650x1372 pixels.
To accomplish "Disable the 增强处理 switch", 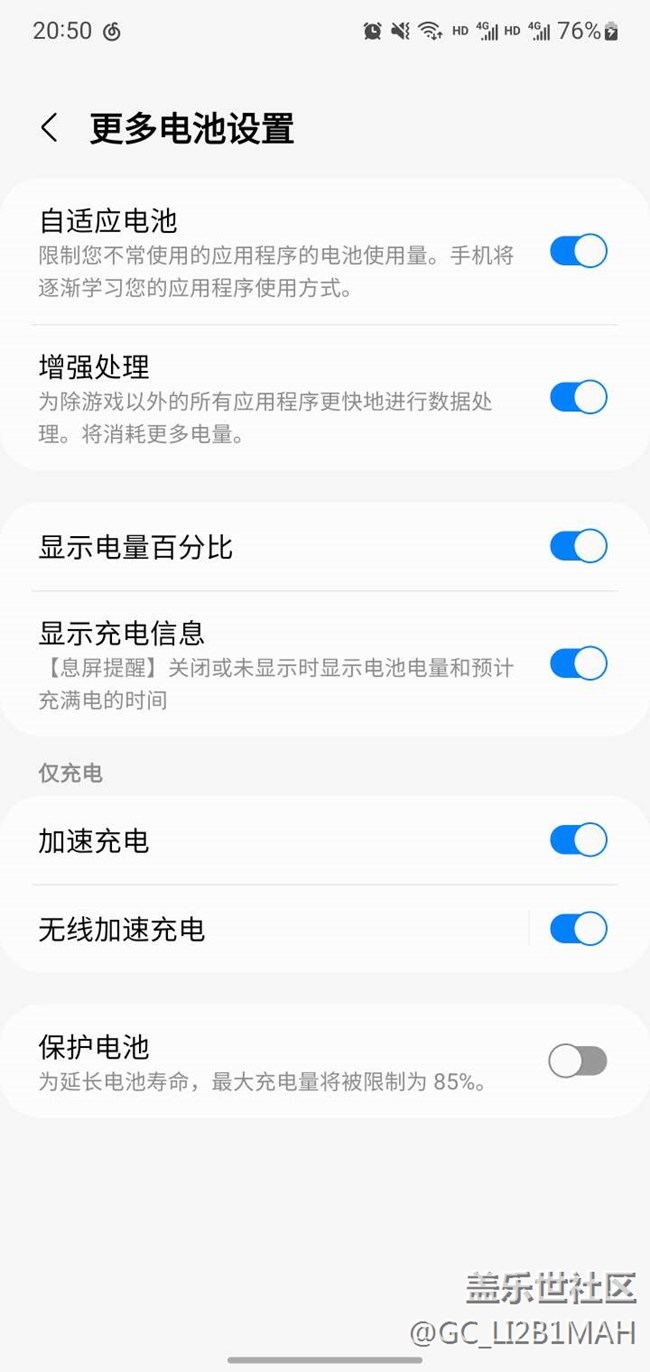I will click(578, 397).
